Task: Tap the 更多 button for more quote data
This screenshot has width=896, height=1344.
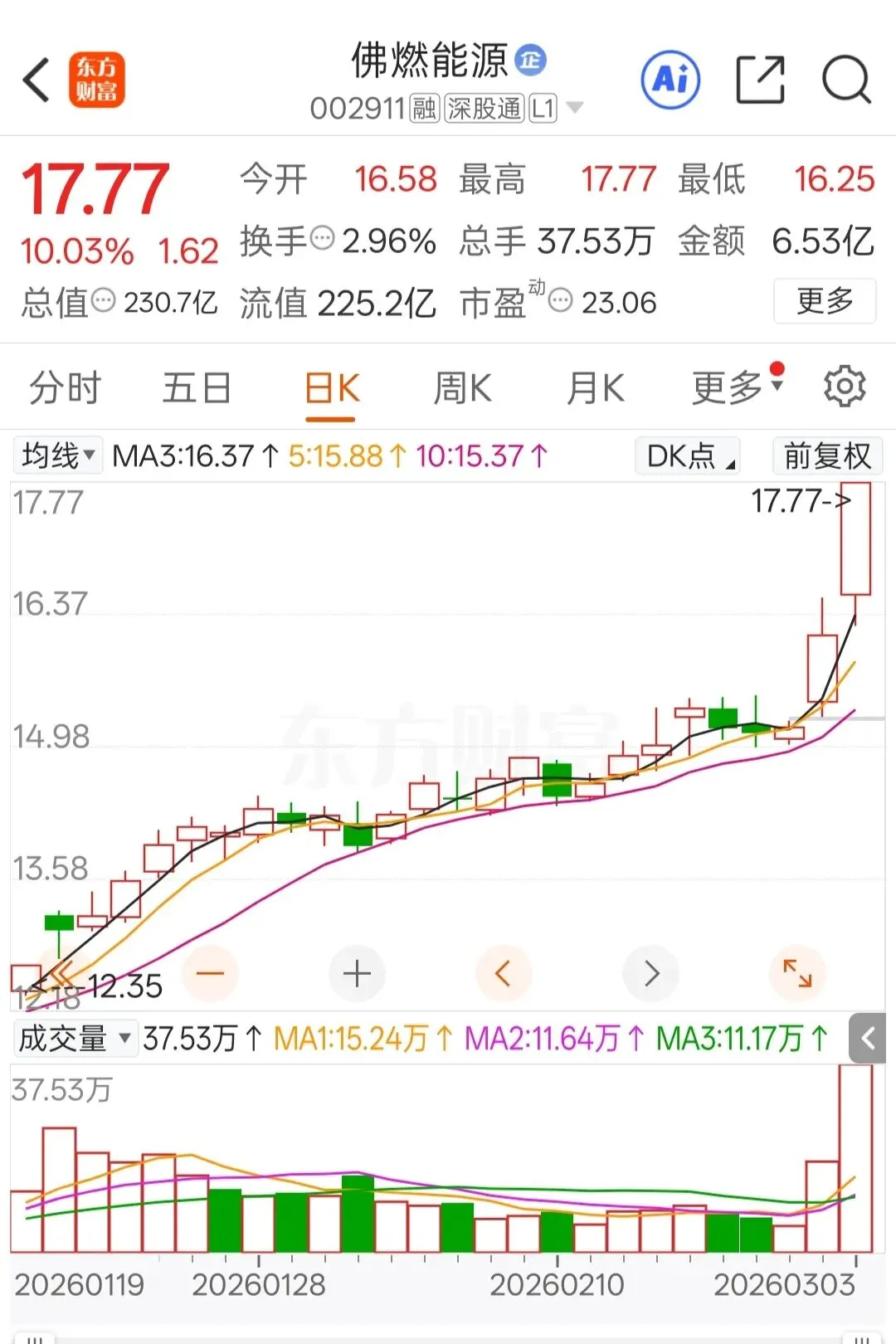Action: tap(824, 300)
